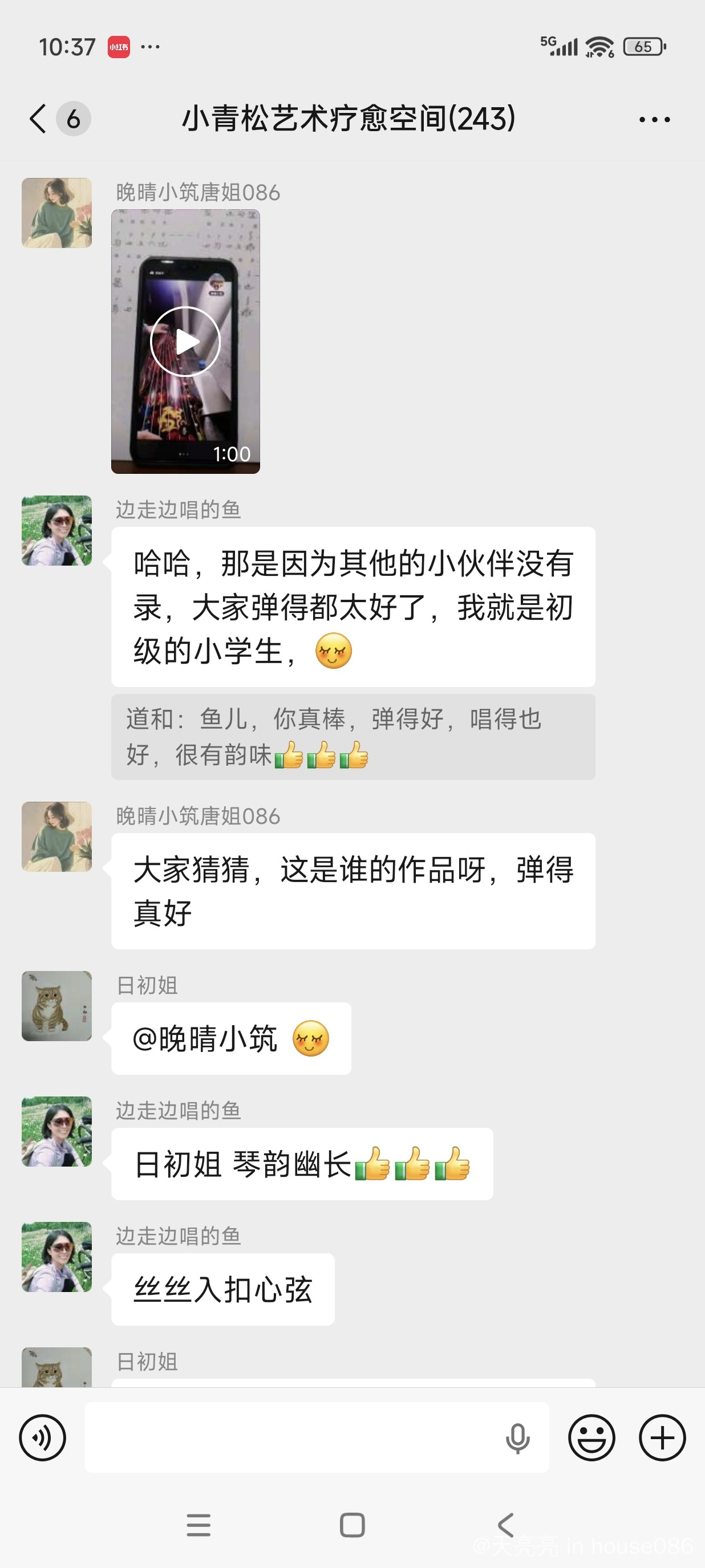Screen dimensions: 705x1568
Task: Open 边走边唱的鱼's avatar beside 丝丝入扣心弦
Action: pyautogui.click(x=56, y=1257)
